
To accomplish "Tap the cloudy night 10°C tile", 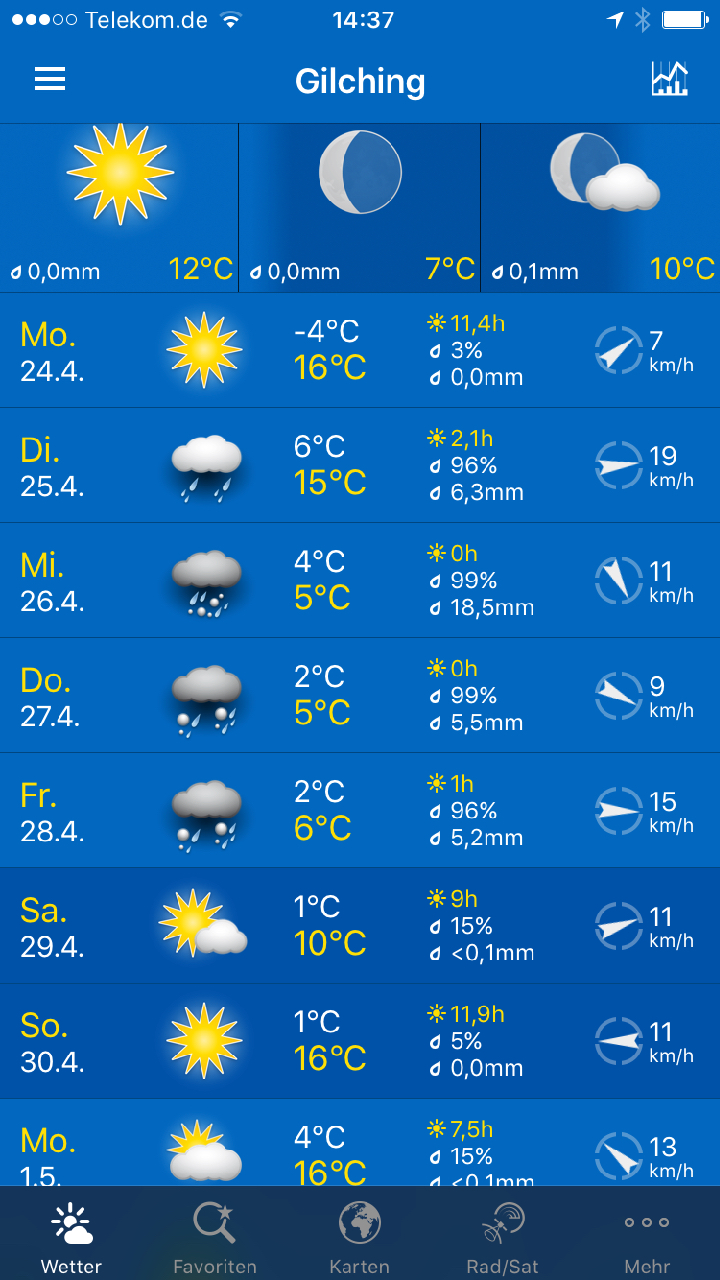I will 600,207.
